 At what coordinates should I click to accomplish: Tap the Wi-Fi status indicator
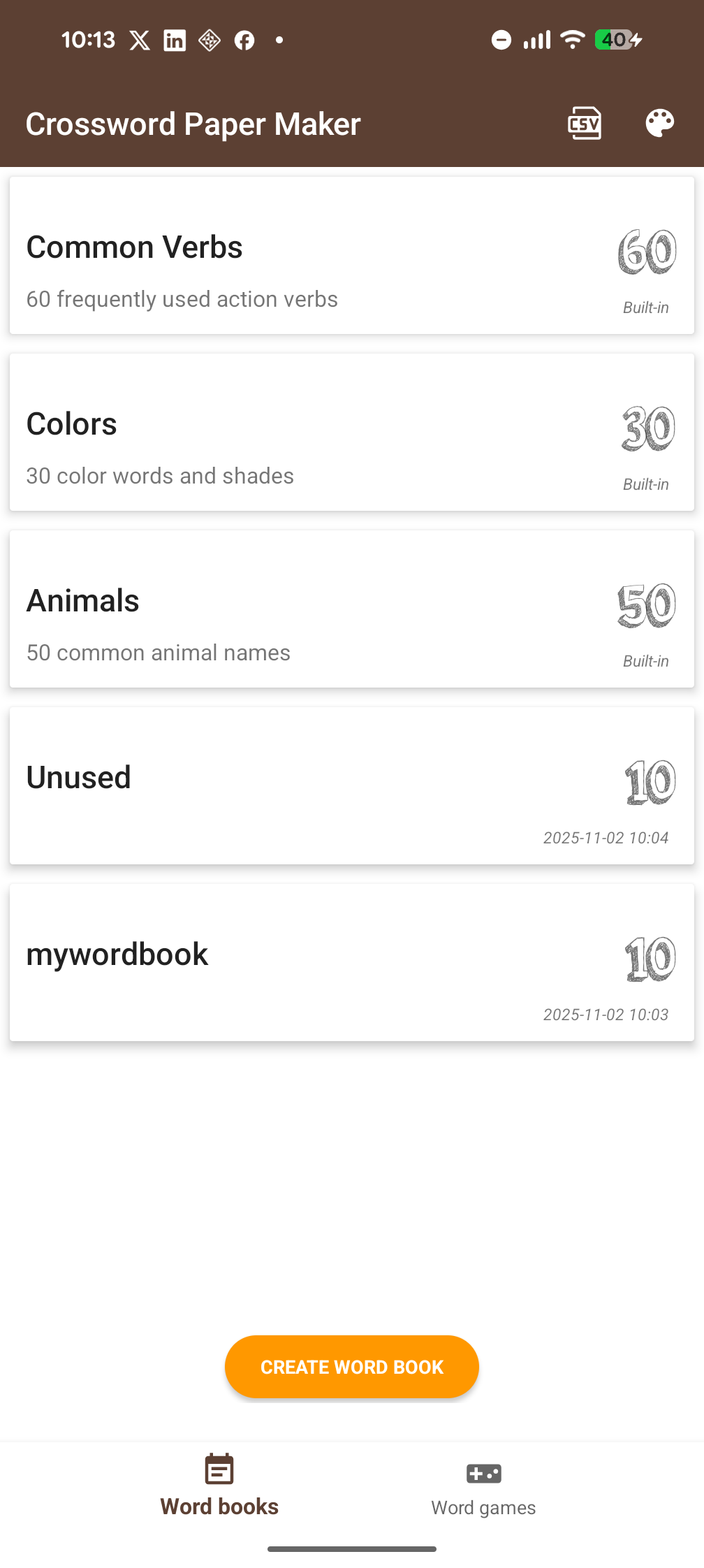571,40
